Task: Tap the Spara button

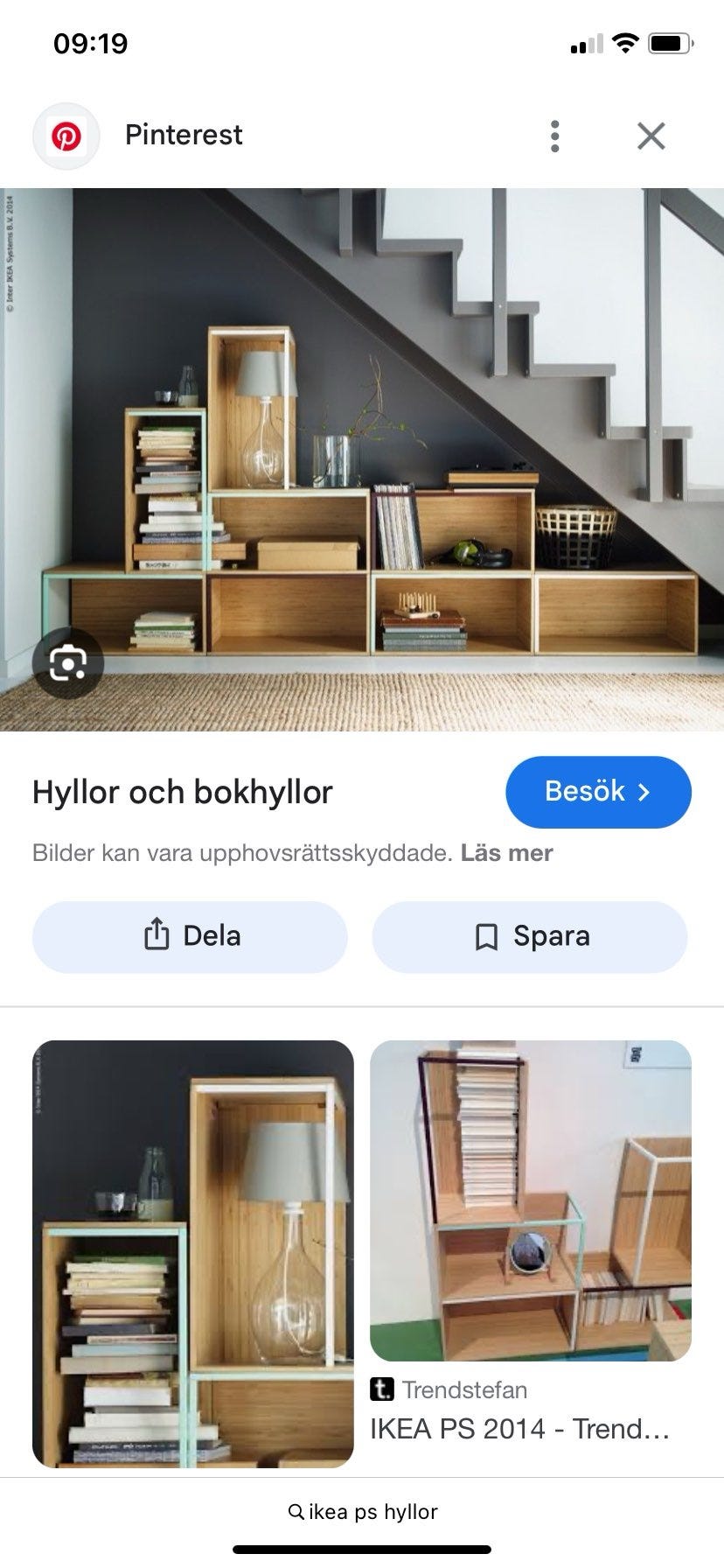Action: tap(530, 935)
